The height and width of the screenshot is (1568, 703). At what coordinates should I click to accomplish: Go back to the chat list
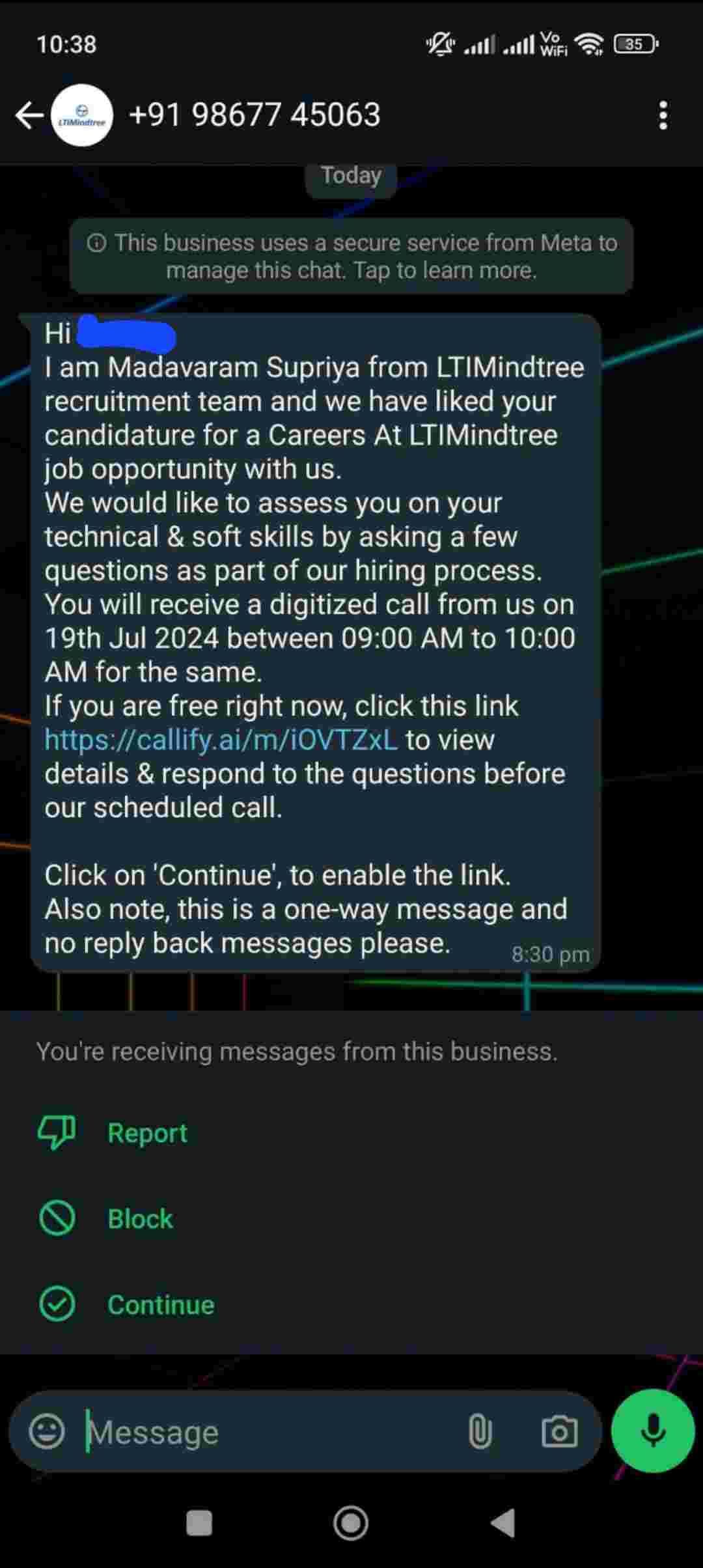29,116
